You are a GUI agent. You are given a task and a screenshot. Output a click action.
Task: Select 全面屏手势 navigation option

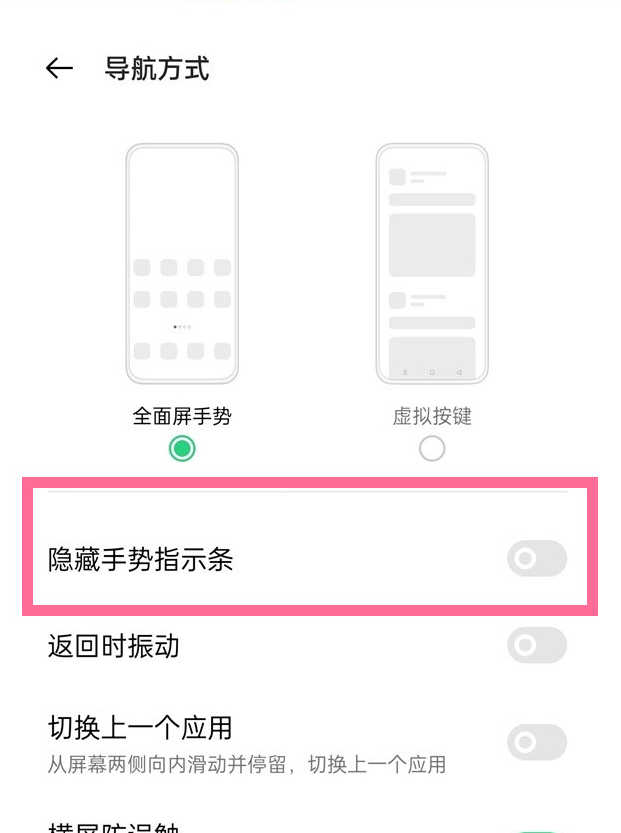[x=181, y=448]
